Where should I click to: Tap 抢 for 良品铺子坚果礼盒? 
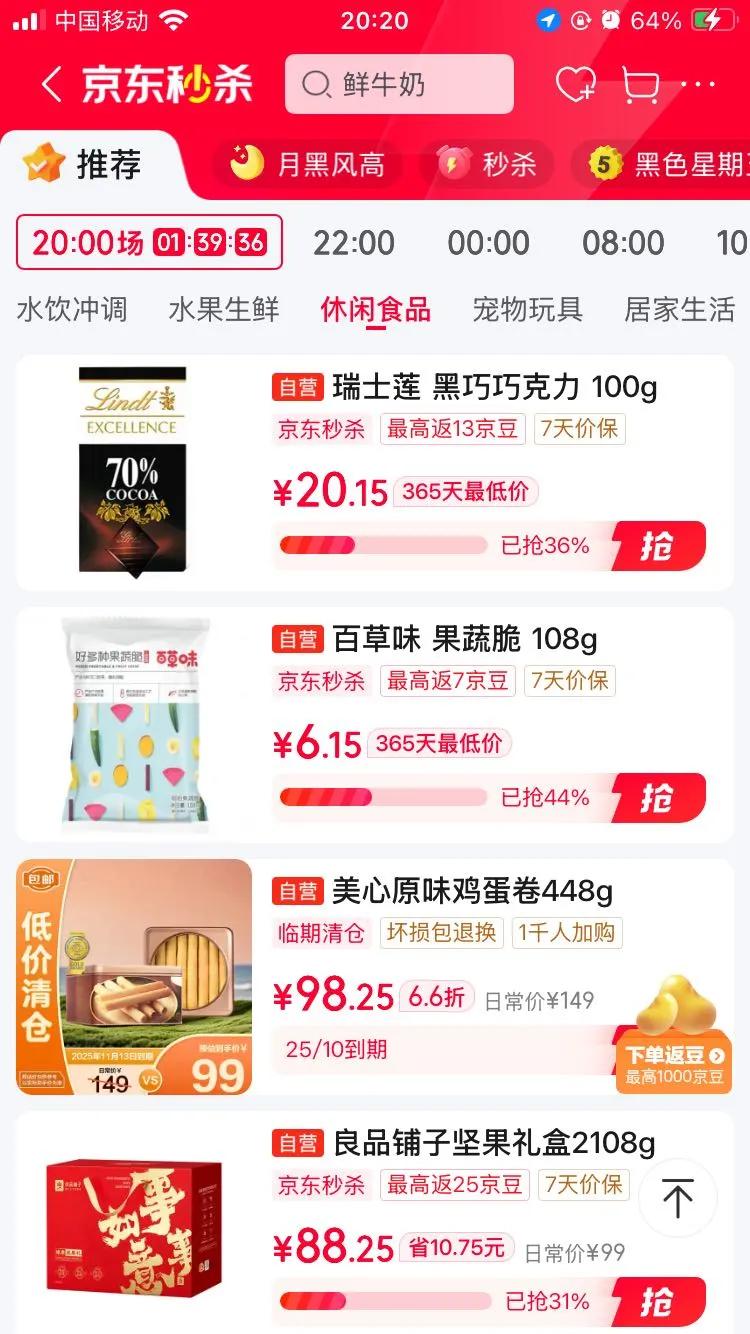pos(658,1302)
